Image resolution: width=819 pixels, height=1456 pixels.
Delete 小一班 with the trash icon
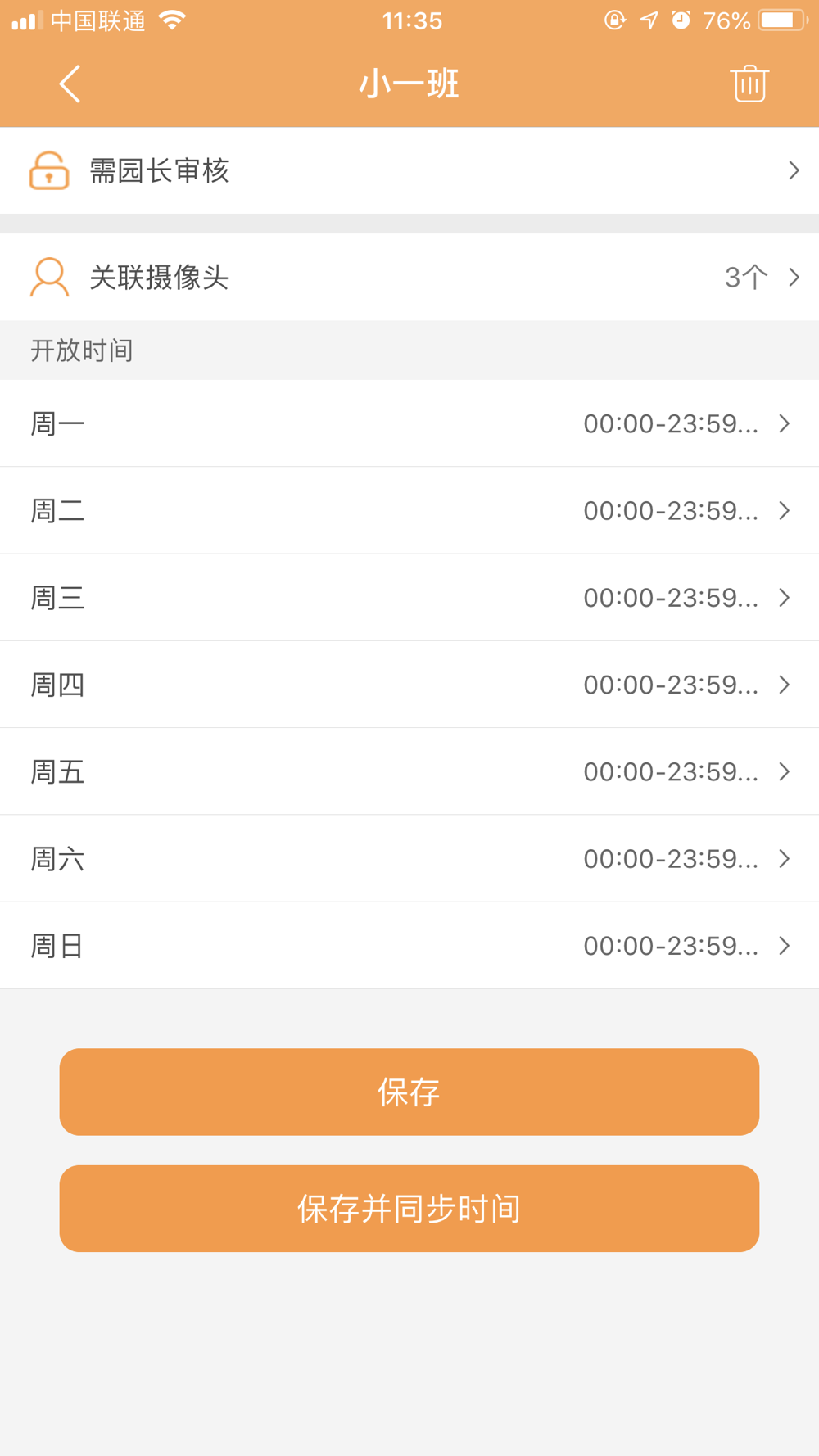pos(749,84)
